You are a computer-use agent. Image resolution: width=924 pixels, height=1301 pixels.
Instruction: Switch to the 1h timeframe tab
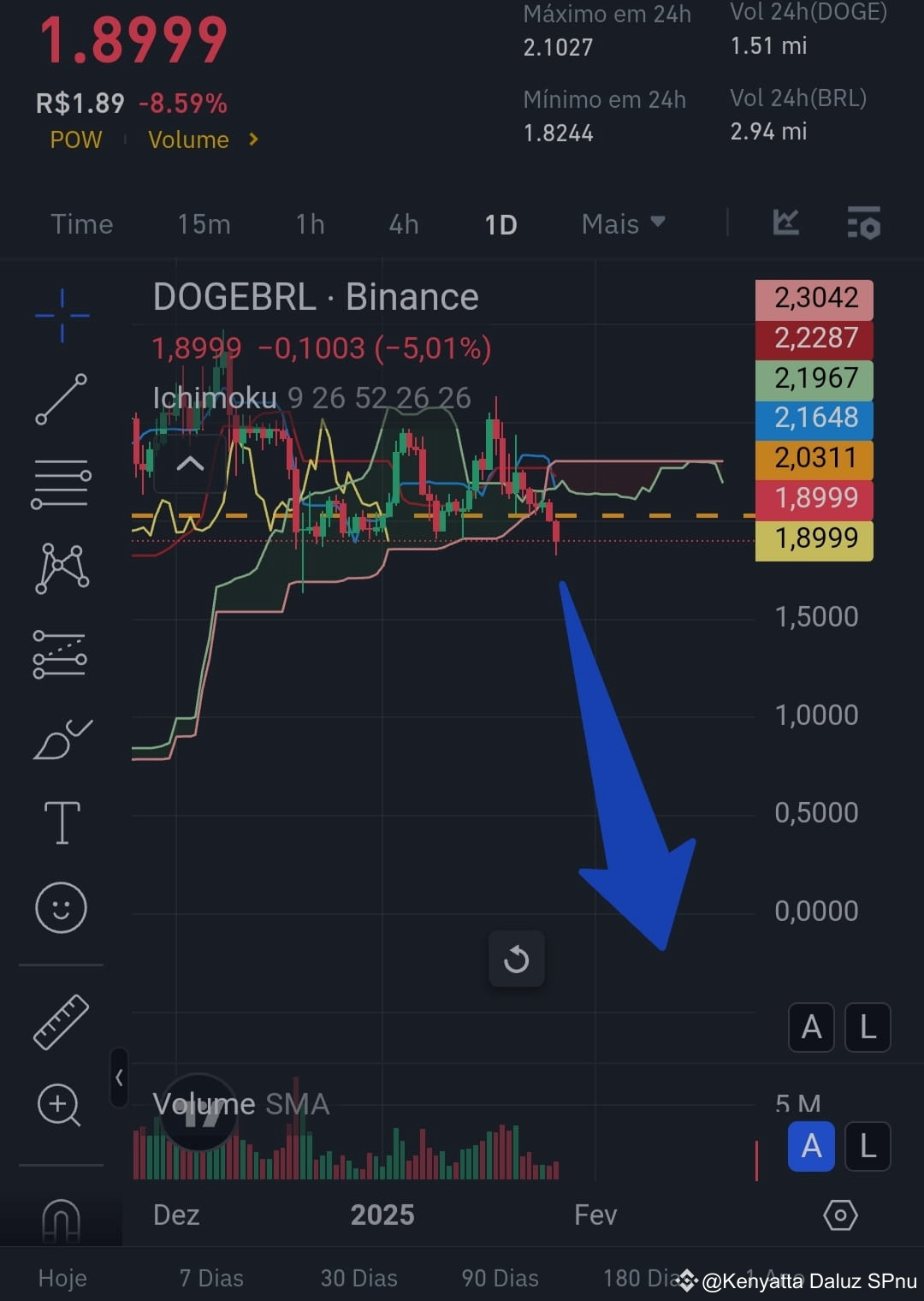pyautogui.click(x=309, y=223)
